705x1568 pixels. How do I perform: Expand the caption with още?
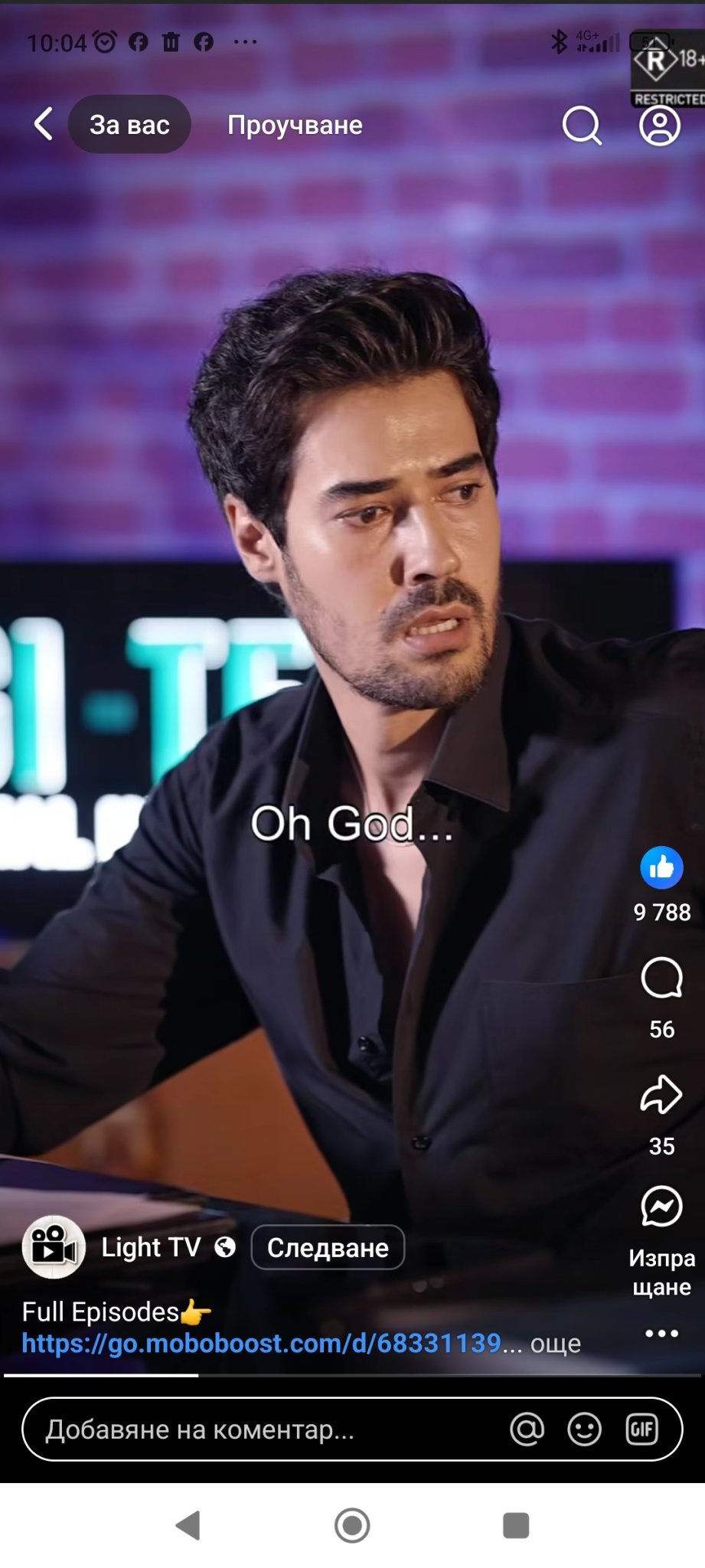556,1343
